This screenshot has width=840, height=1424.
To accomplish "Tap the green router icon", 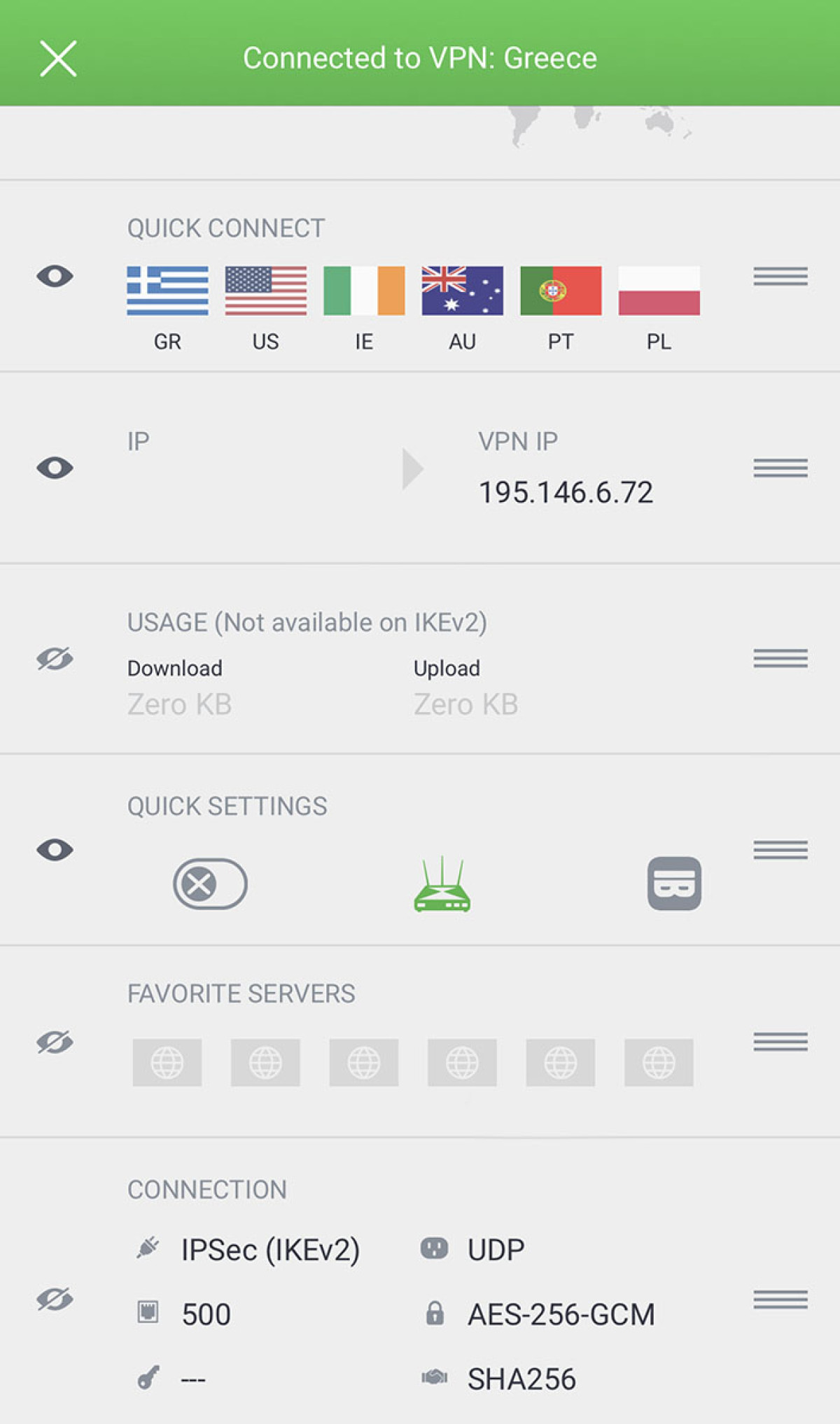I will [442, 884].
